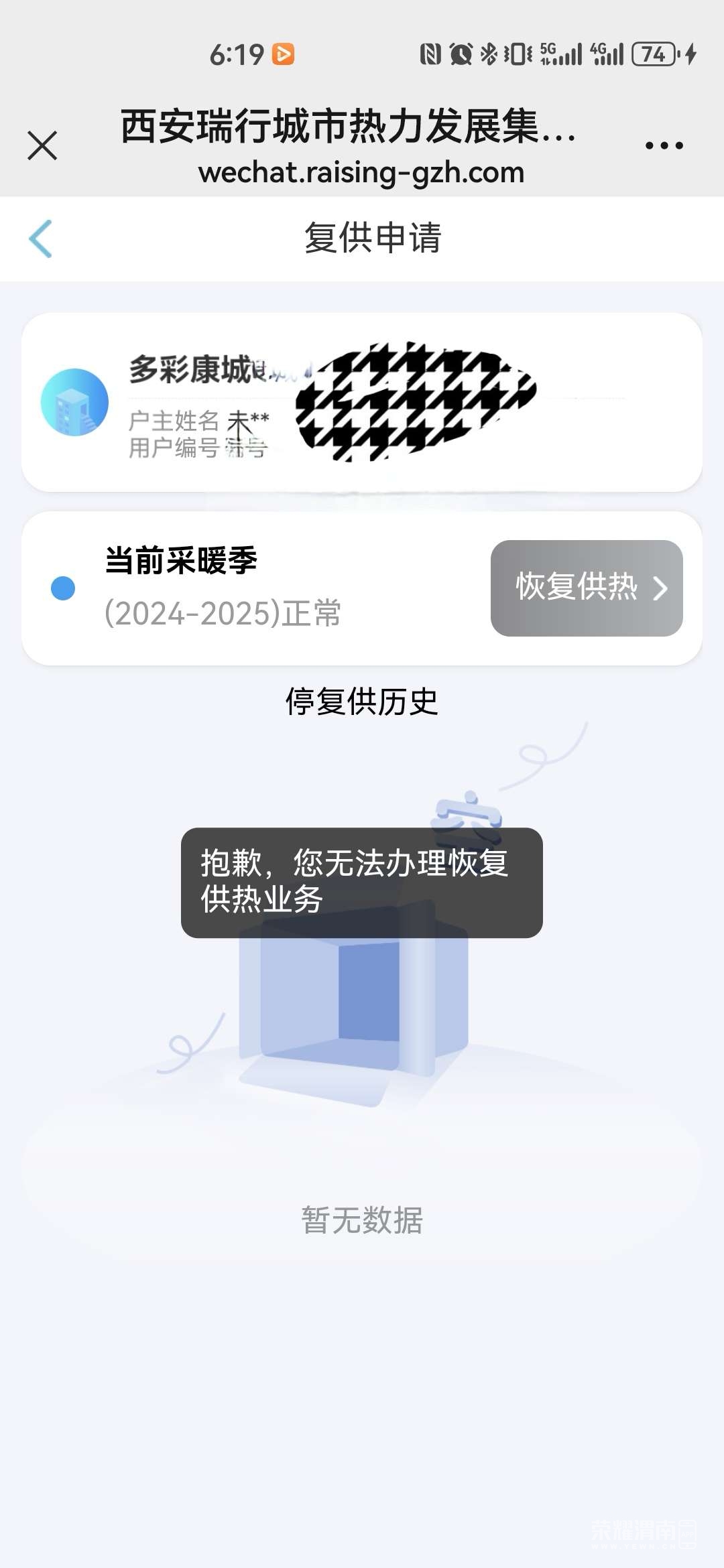This screenshot has width=724, height=1568.
Task: Close the WeChat webview with the X
Action: click(42, 145)
